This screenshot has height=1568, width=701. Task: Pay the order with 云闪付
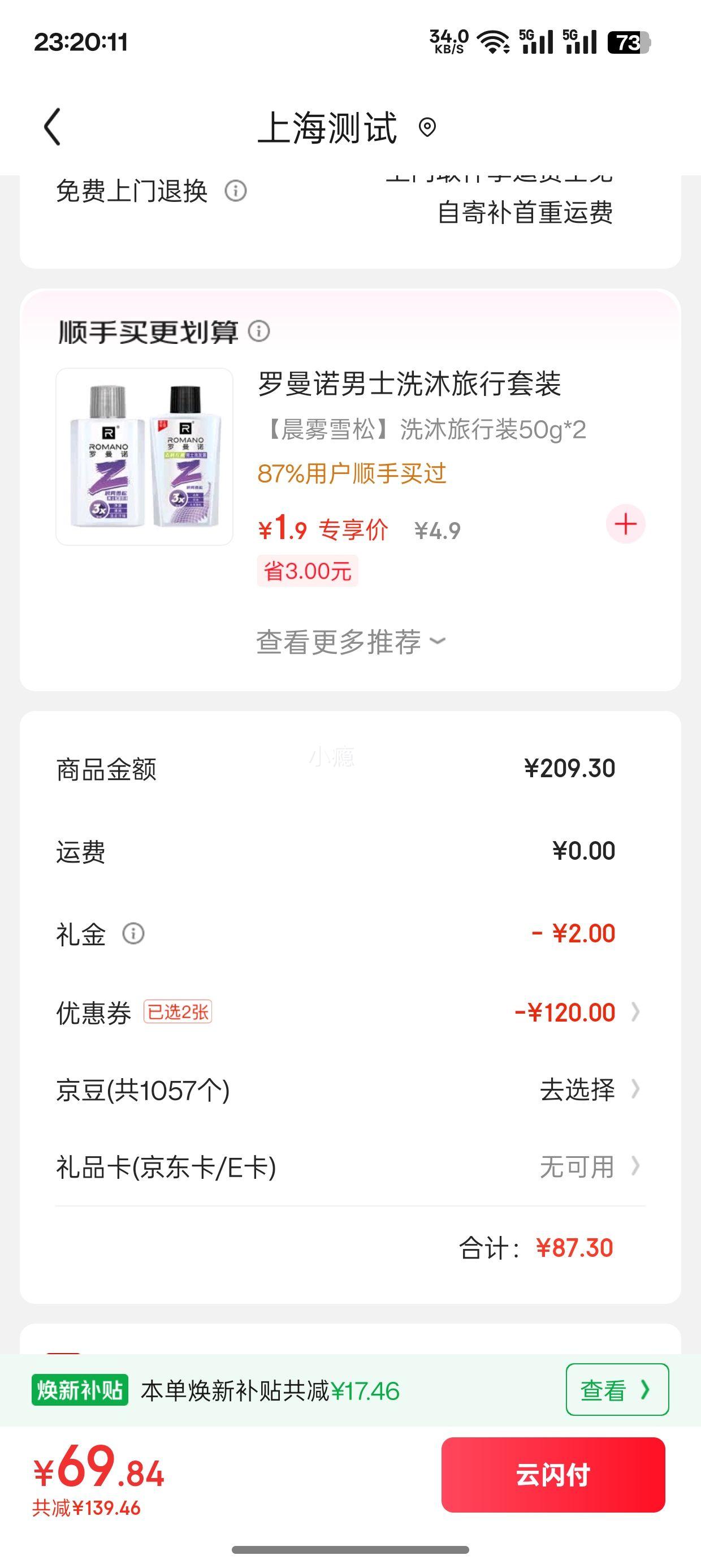pos(552,1475)
